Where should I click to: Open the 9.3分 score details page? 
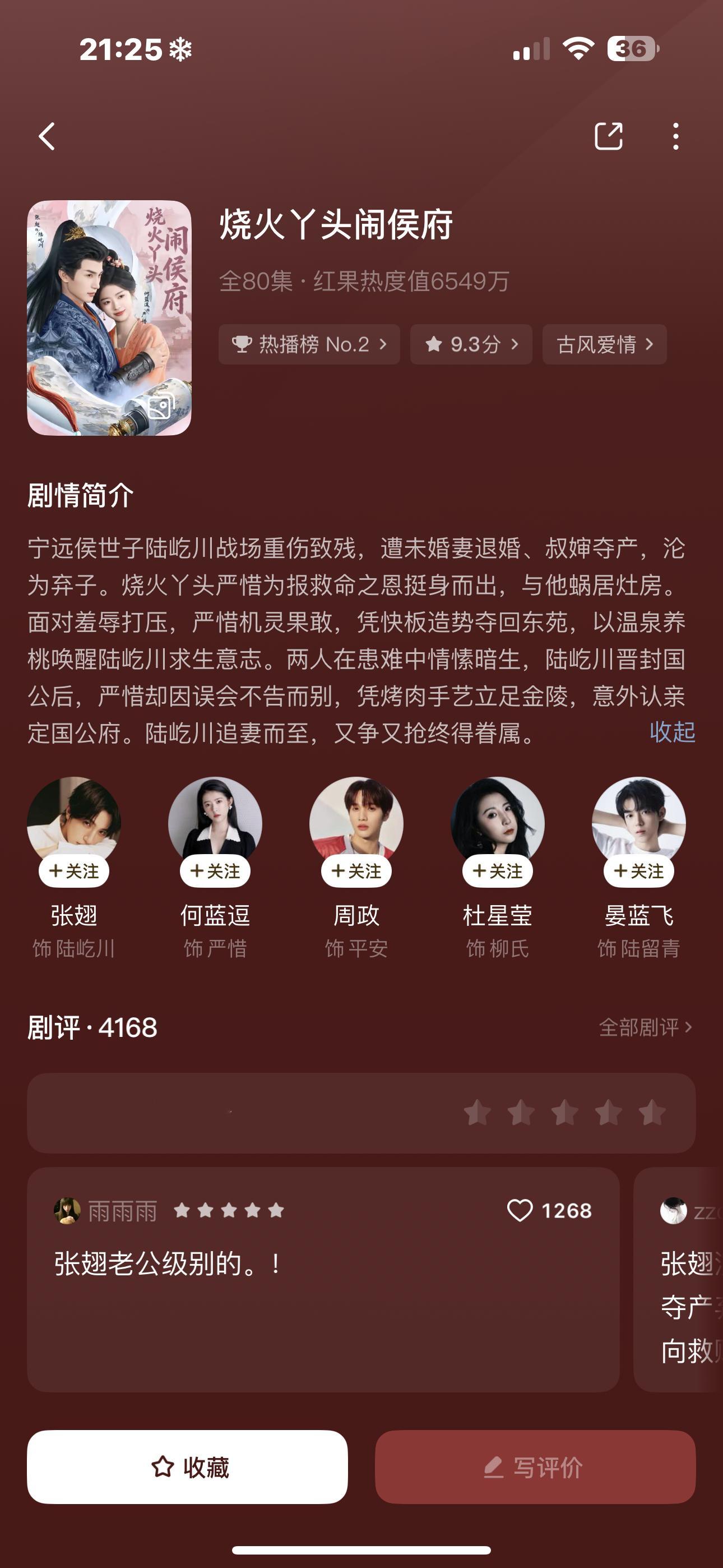(472, 344)
